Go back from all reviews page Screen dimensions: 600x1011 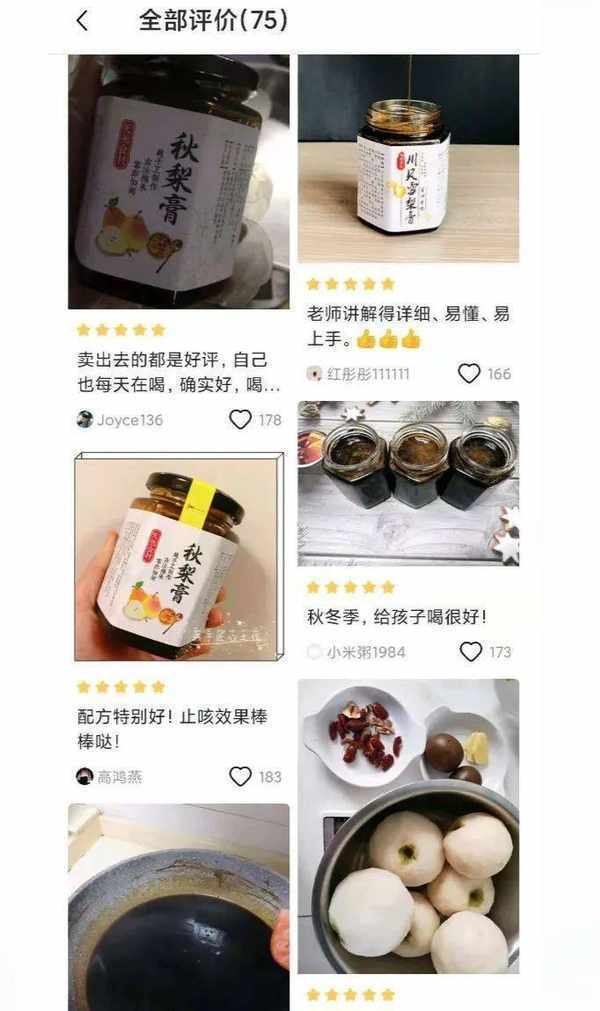coord(82,21)
